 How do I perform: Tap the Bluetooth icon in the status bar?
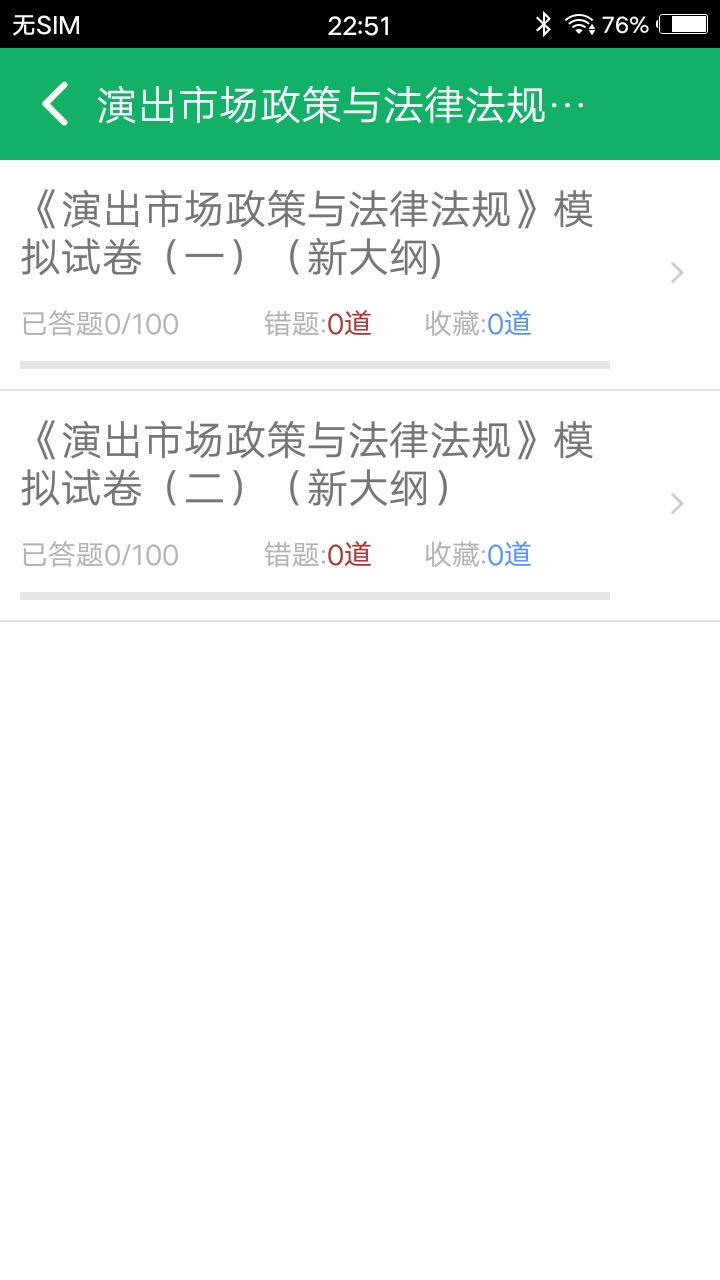click(x=545, y=22)
